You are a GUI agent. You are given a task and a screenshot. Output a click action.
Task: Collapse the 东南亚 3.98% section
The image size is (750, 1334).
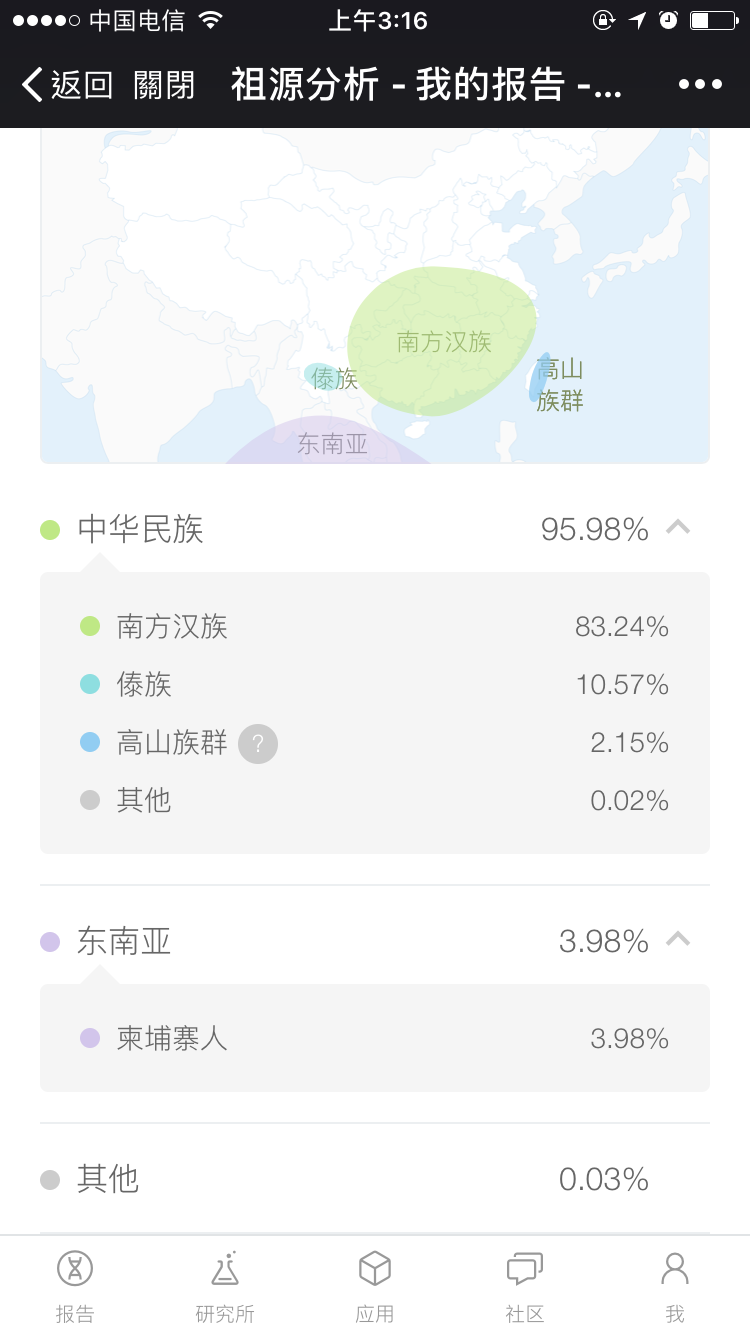click(678, 940)
